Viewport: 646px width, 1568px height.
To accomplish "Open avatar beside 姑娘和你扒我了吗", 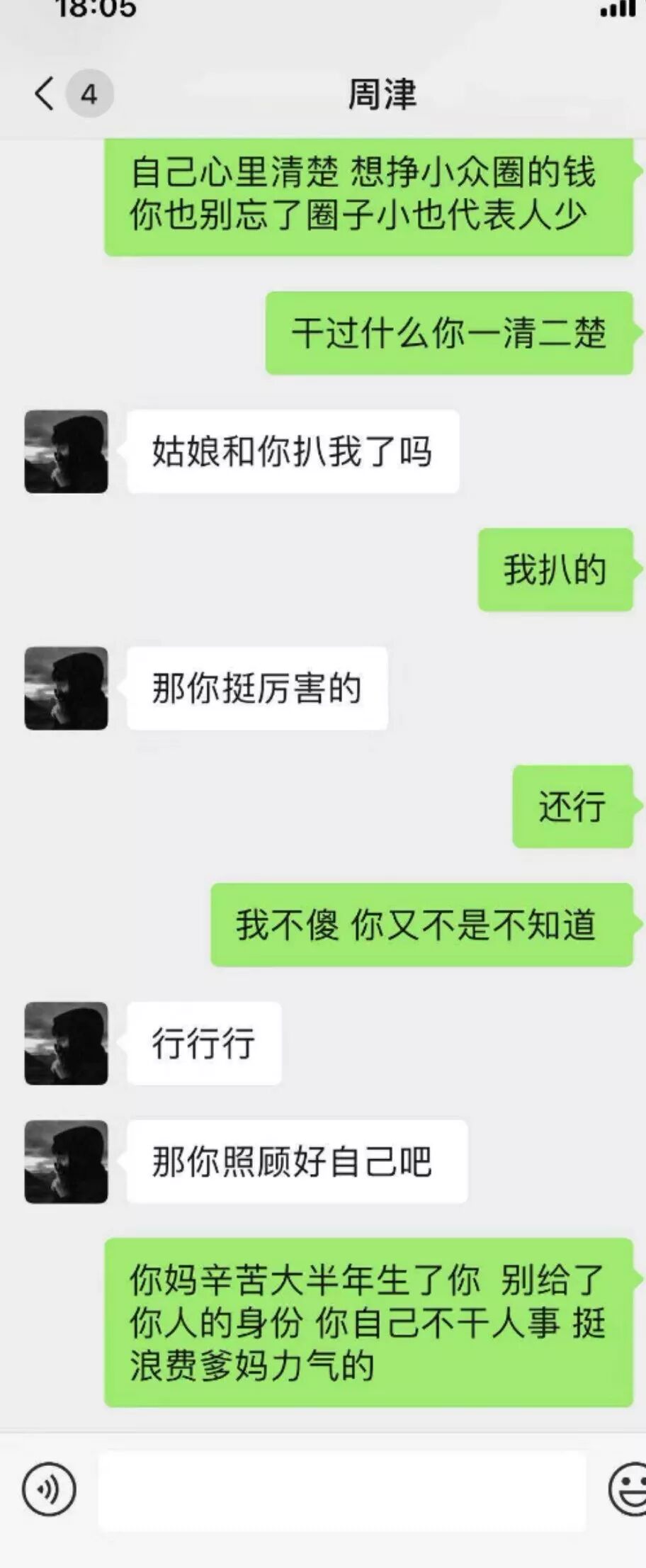I will 67,452.
